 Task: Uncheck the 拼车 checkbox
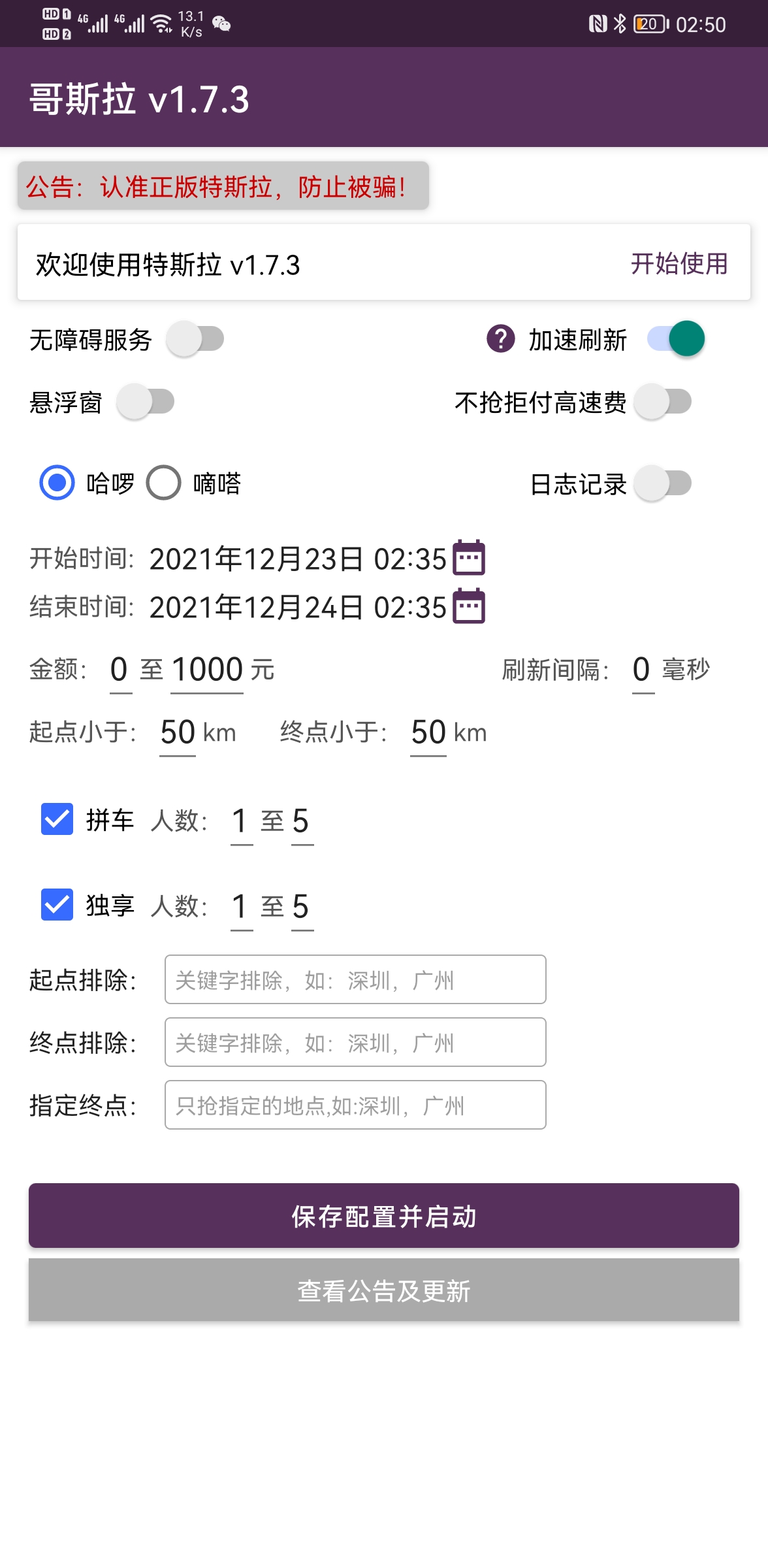(57, 819)
